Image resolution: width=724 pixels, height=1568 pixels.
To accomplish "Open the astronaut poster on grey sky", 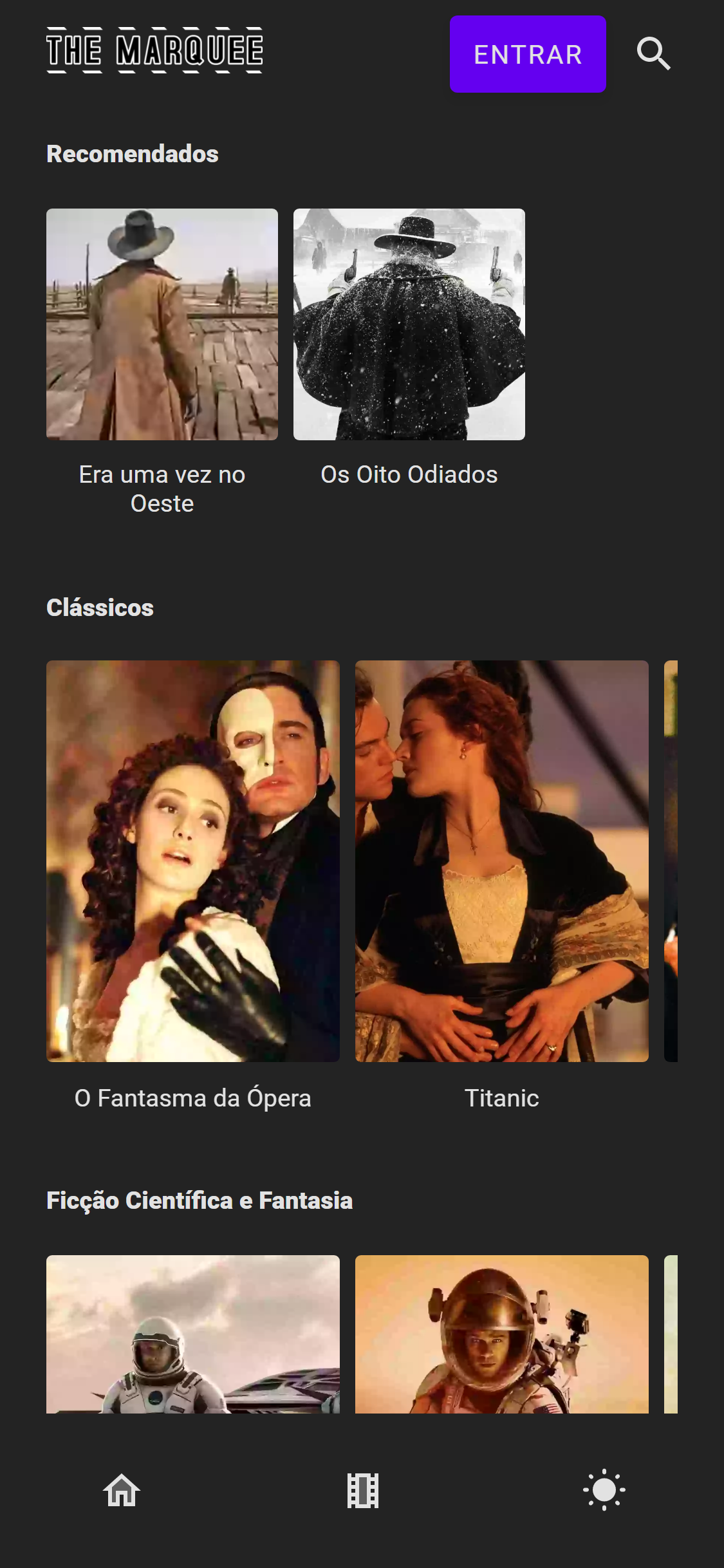I will (193, 1334).
